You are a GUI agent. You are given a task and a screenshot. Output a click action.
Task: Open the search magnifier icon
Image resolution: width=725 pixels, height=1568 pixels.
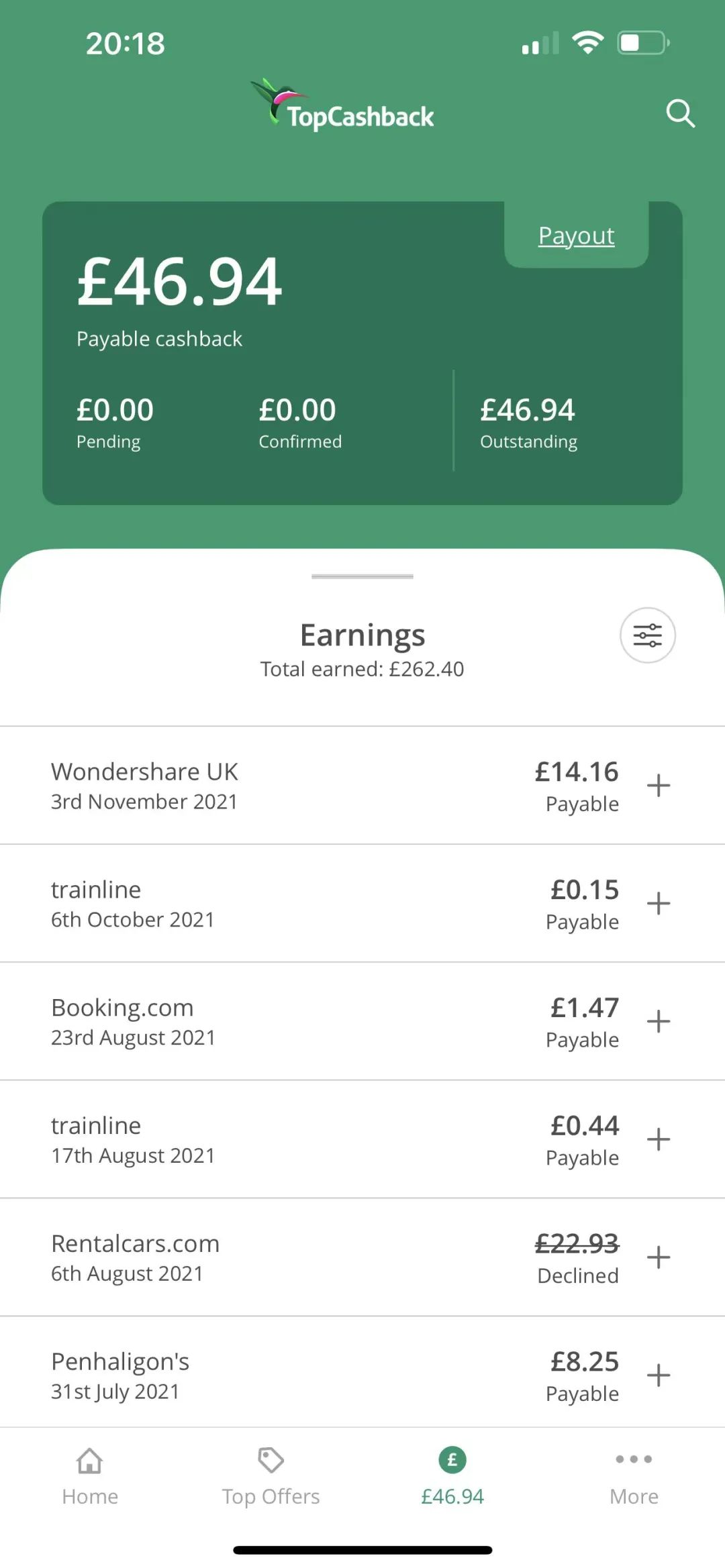680,113
